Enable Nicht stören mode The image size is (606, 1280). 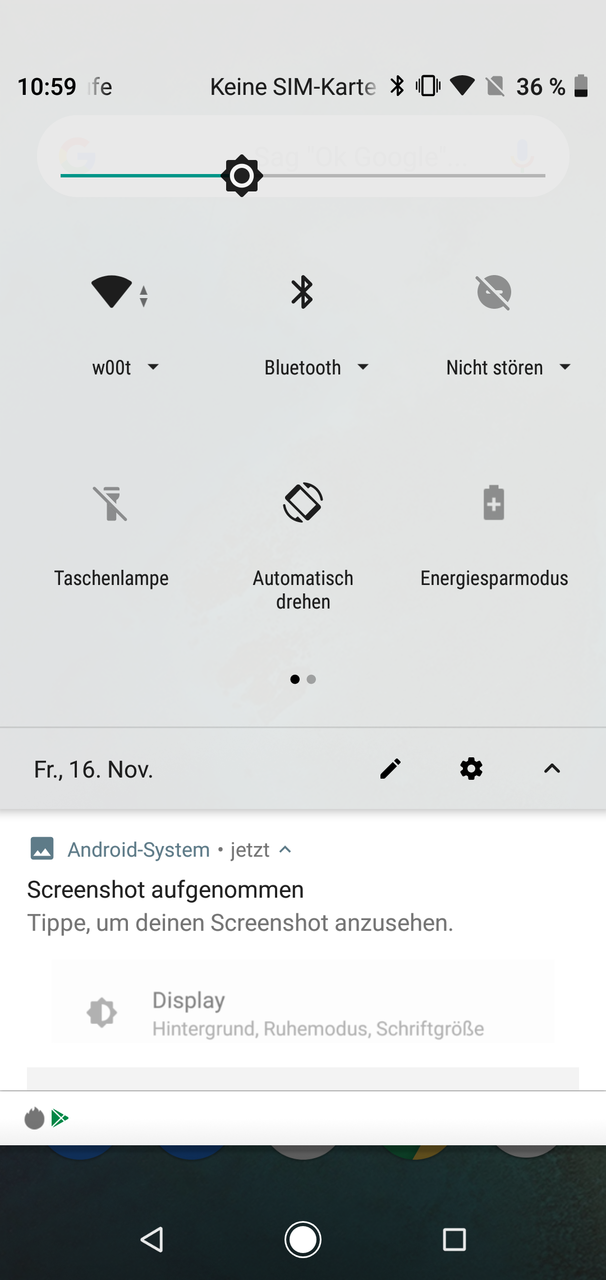coord(494,292)
